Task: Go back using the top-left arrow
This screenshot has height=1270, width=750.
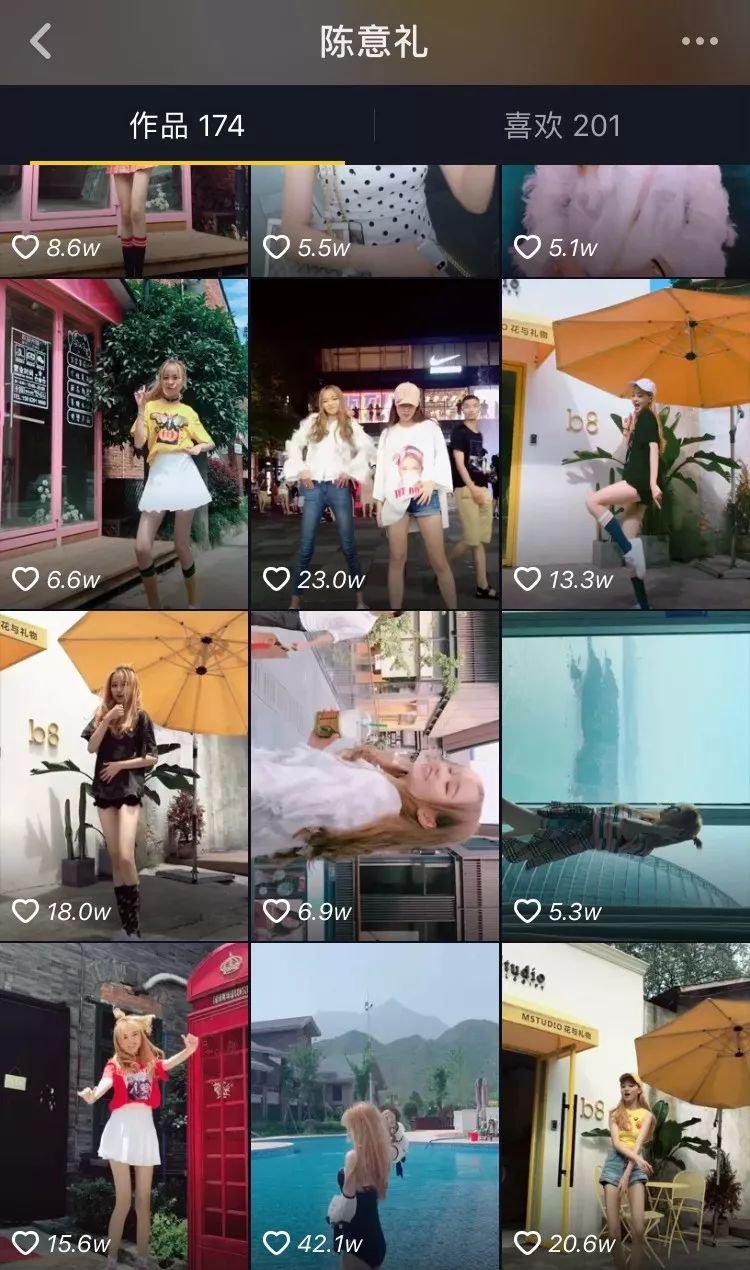Action: (40, 42)
